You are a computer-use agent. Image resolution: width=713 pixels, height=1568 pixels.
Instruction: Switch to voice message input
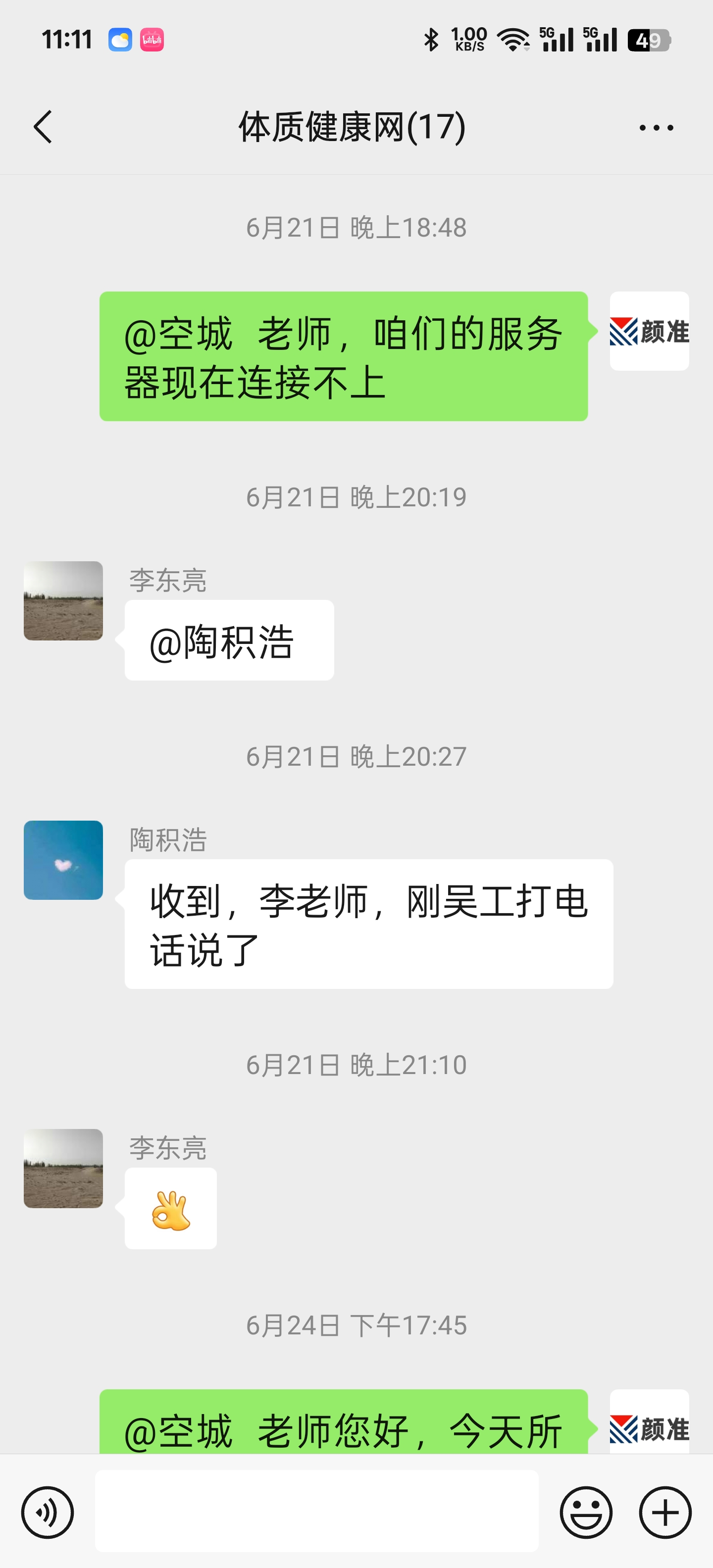click(48, 1512)
